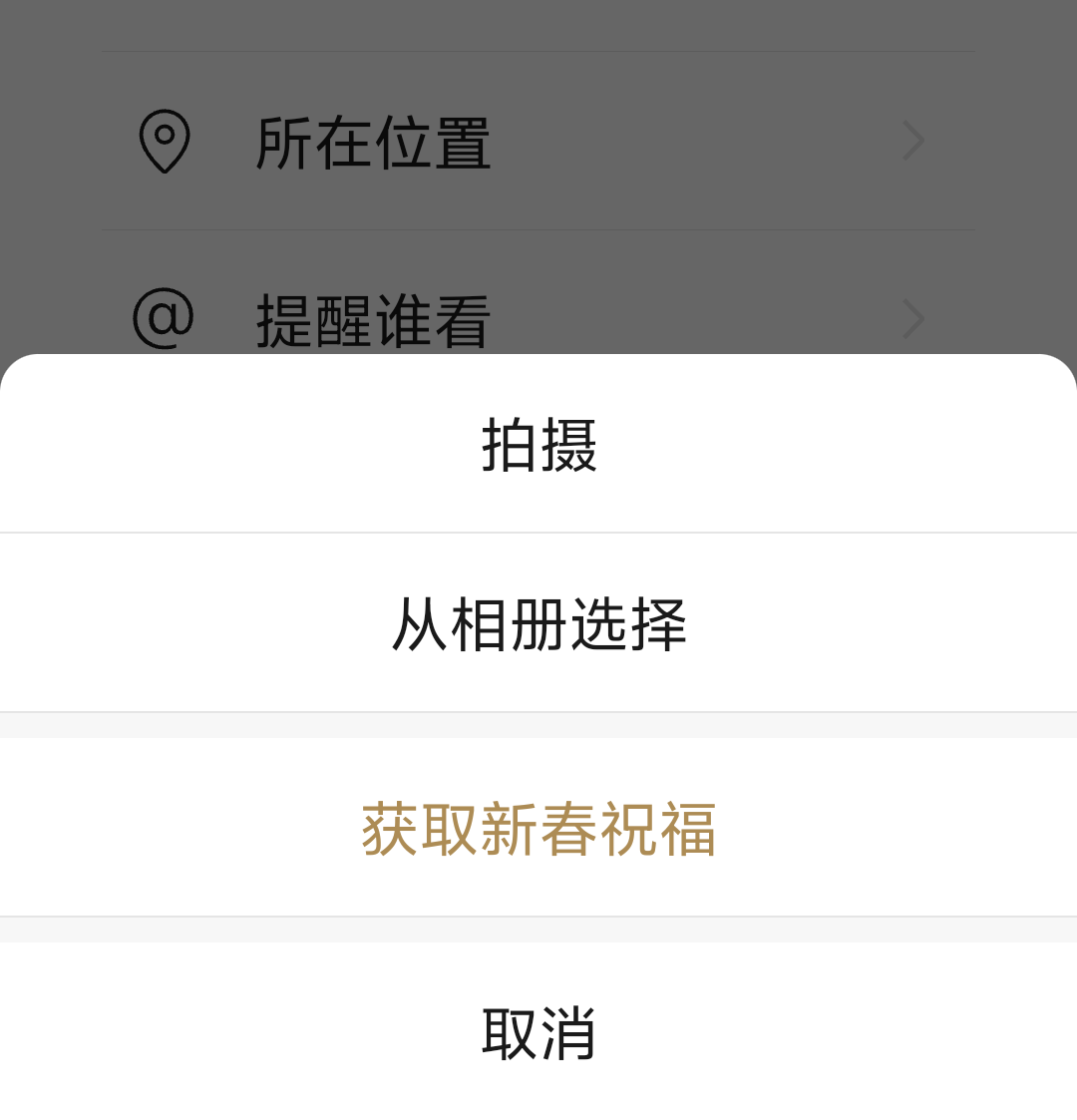Choose 拍摄 to take a photo
This screenshot has width=1077, height=1120.
[538, 444]
